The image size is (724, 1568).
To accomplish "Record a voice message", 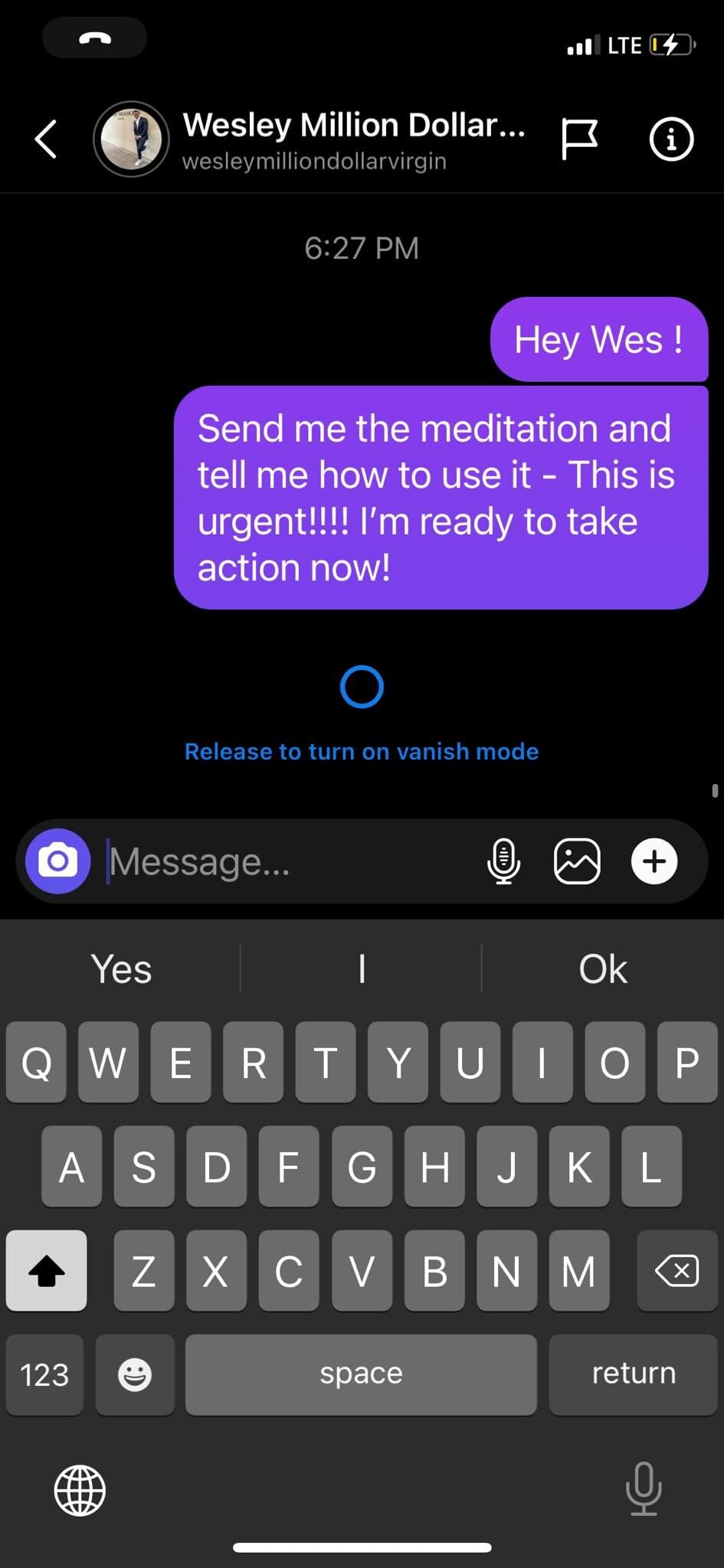I will coord(503,861).
